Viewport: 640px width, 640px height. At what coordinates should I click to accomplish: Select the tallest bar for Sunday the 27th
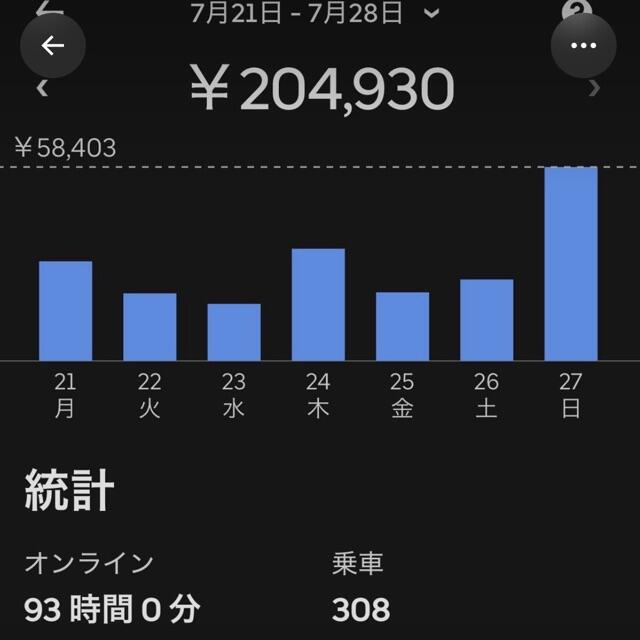pos(571,264)
